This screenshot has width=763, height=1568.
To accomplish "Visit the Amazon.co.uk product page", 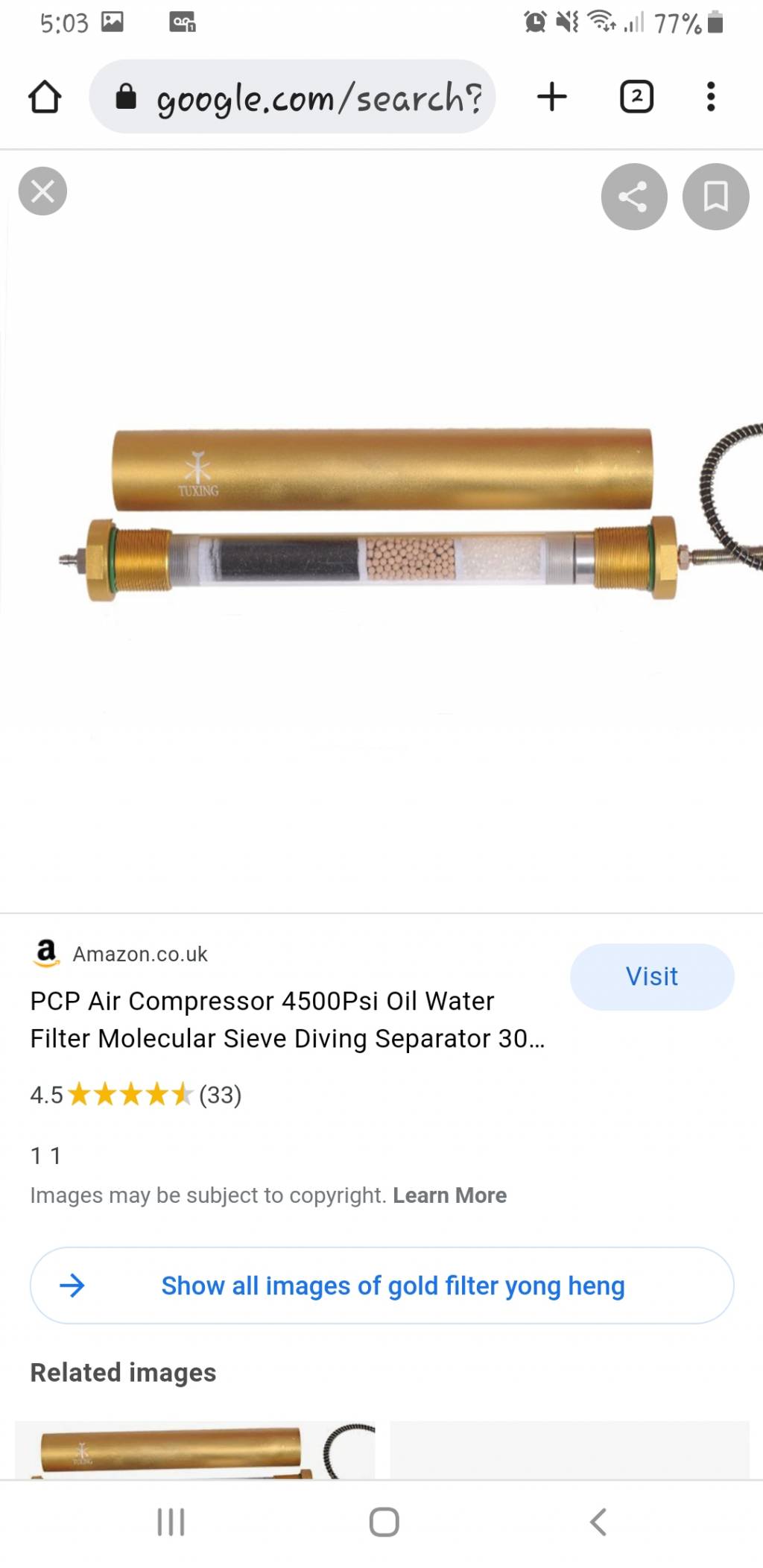I will [651, 976].
